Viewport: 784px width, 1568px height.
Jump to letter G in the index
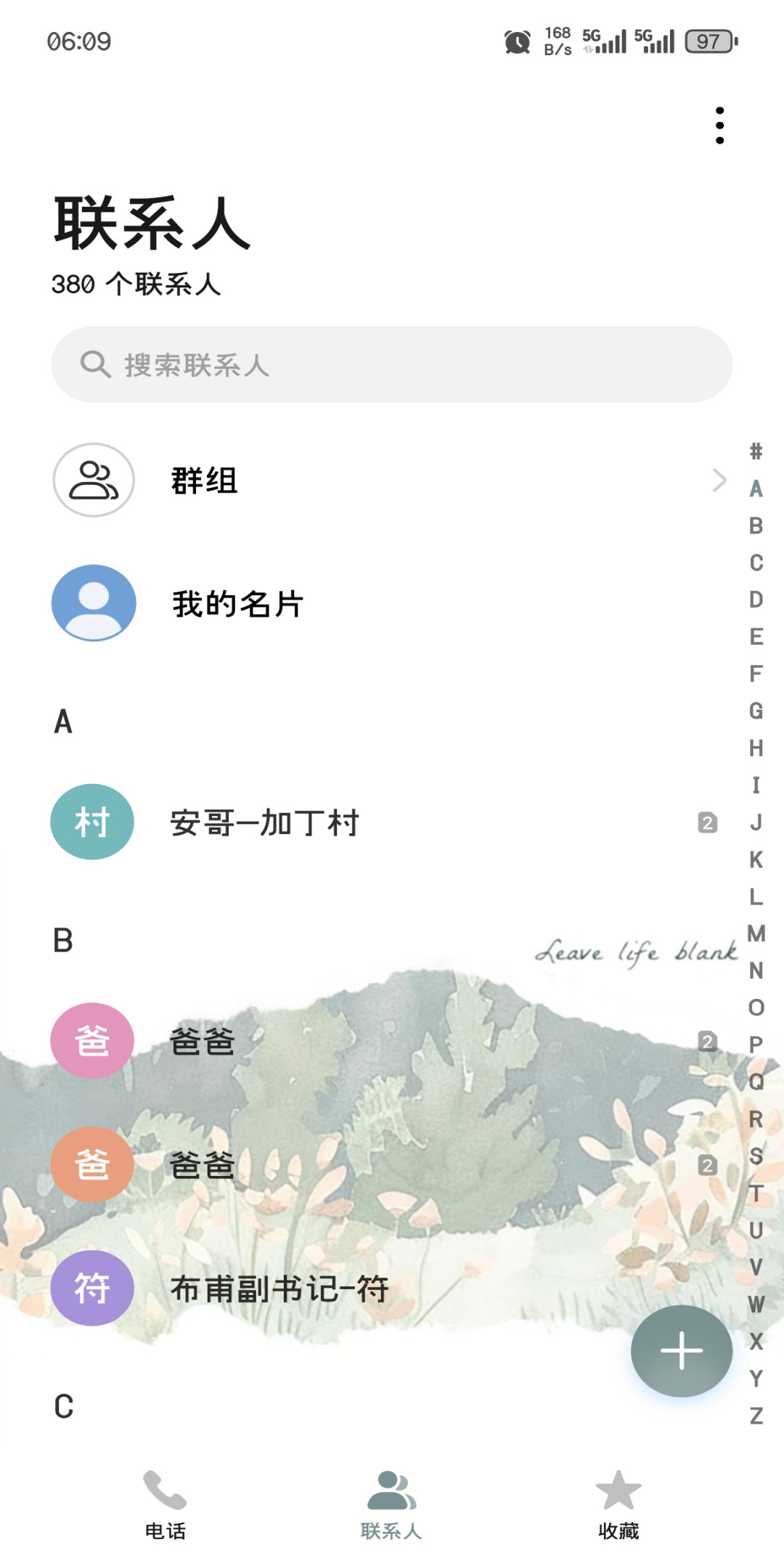point(756,711)
